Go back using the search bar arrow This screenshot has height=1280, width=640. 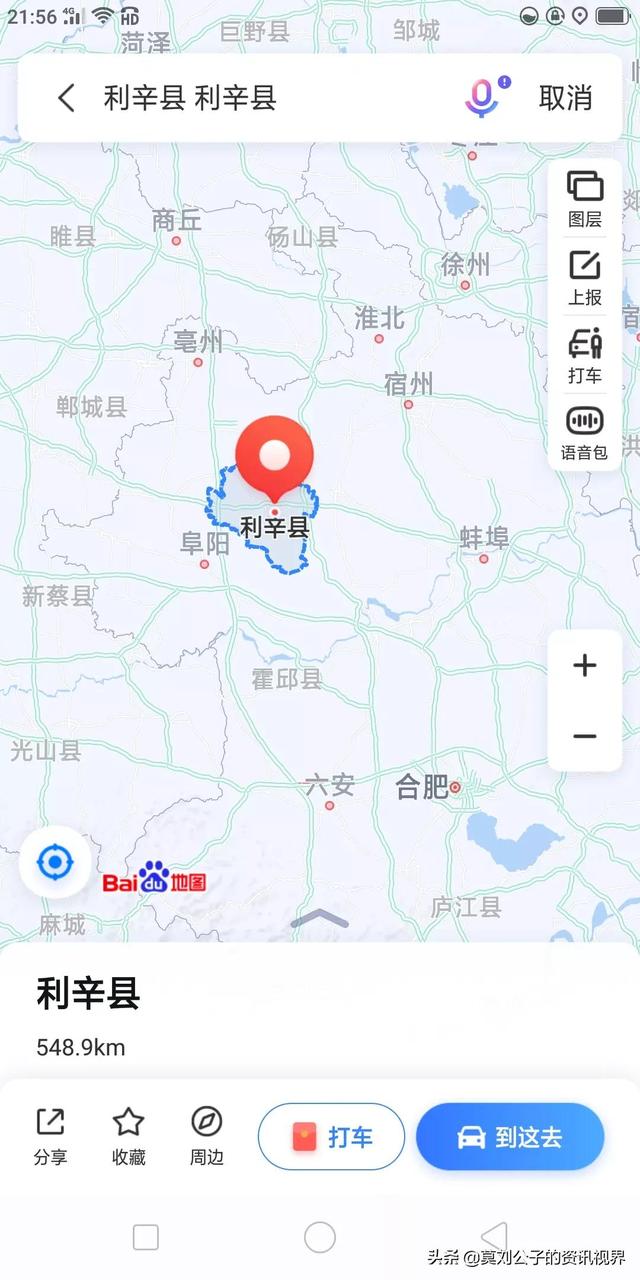coord(66,98)
